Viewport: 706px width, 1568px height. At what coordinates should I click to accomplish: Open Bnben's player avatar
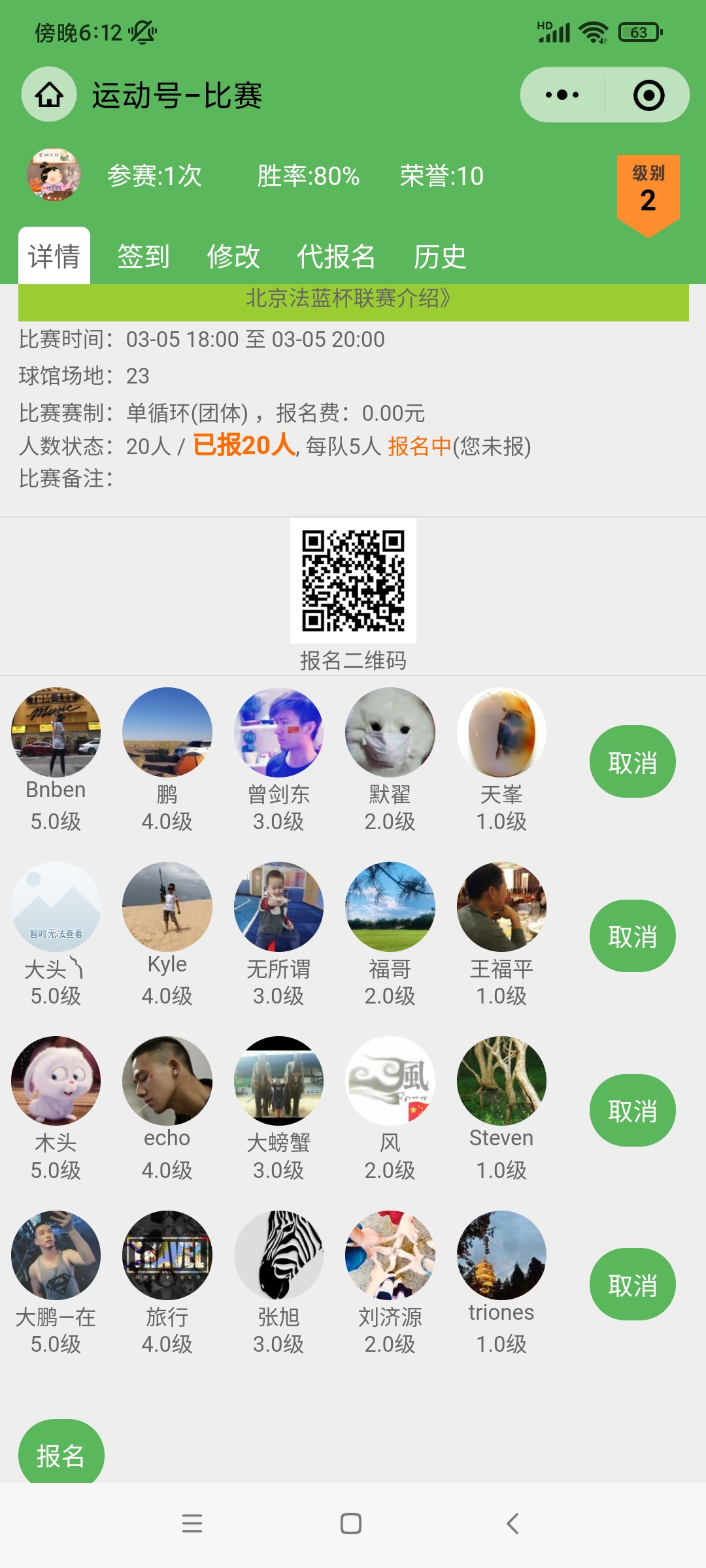(x=56, y=732)
